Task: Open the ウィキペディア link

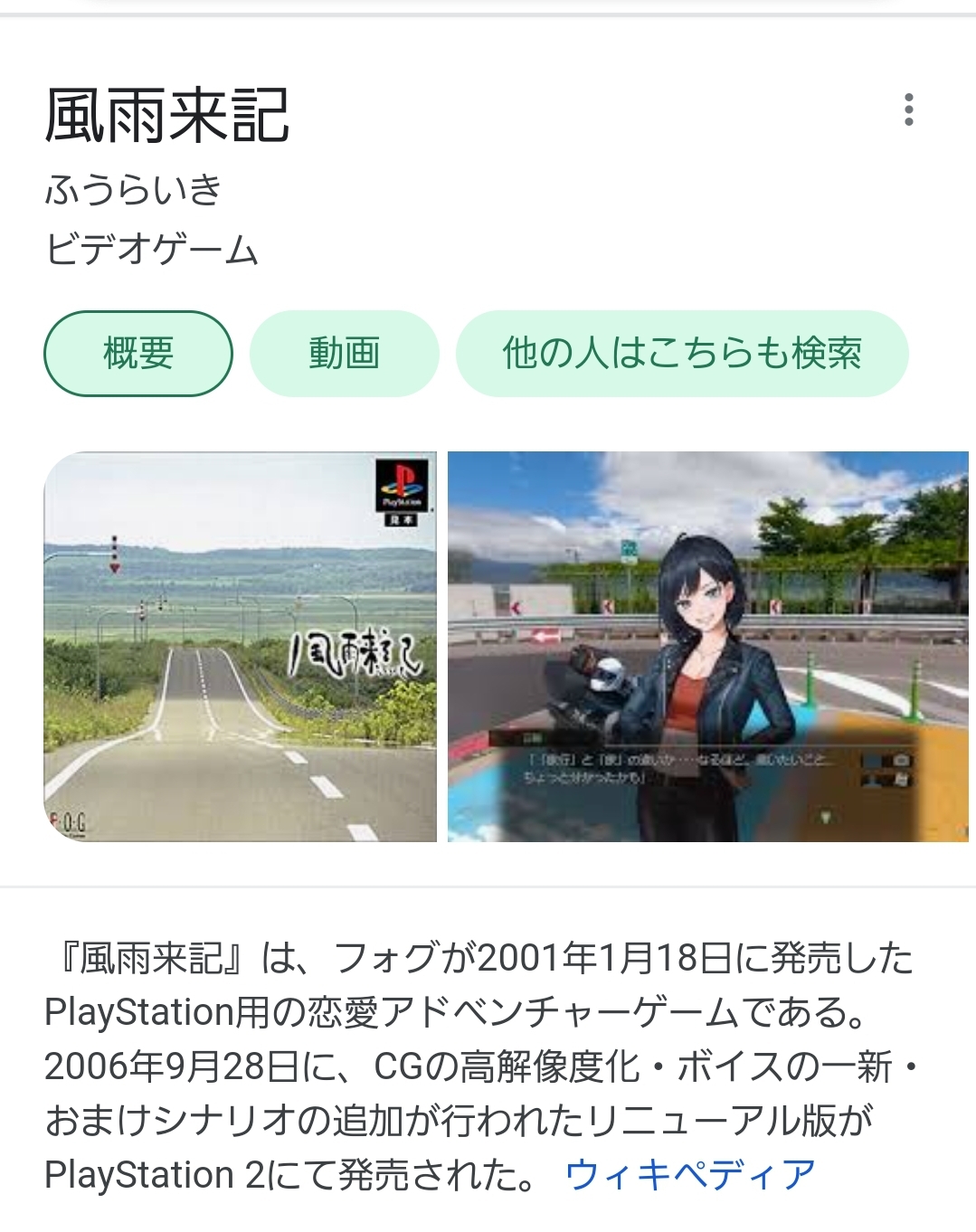Action: click(689, 1175)
